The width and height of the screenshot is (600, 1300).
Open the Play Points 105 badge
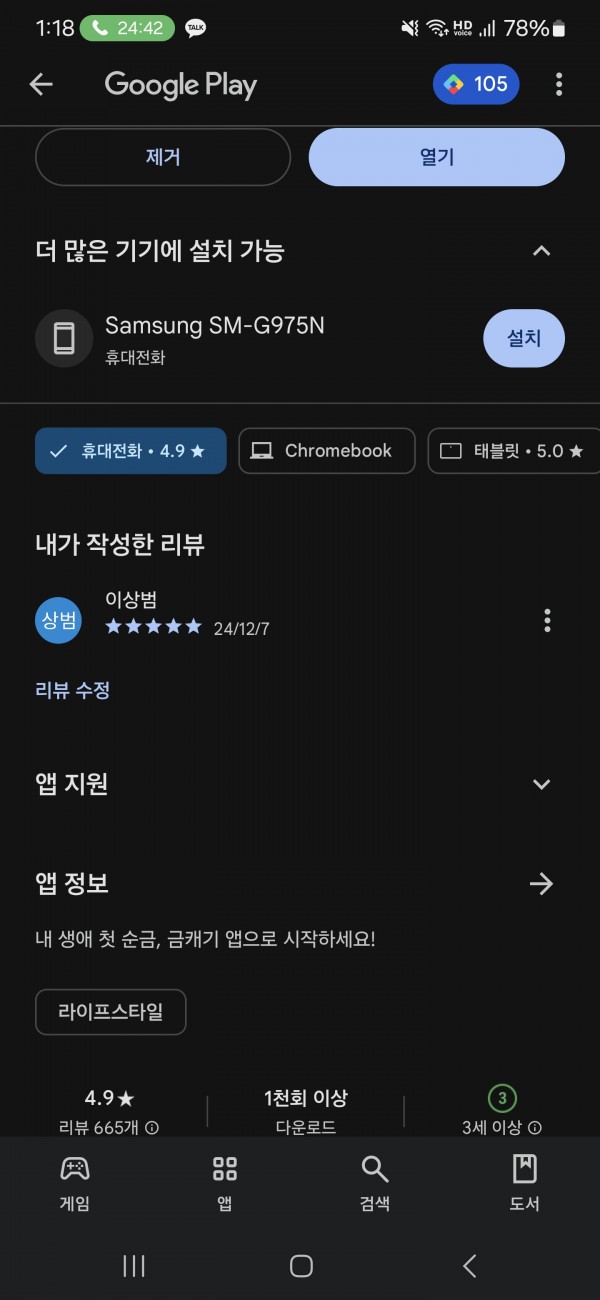(x=476, y=84)
